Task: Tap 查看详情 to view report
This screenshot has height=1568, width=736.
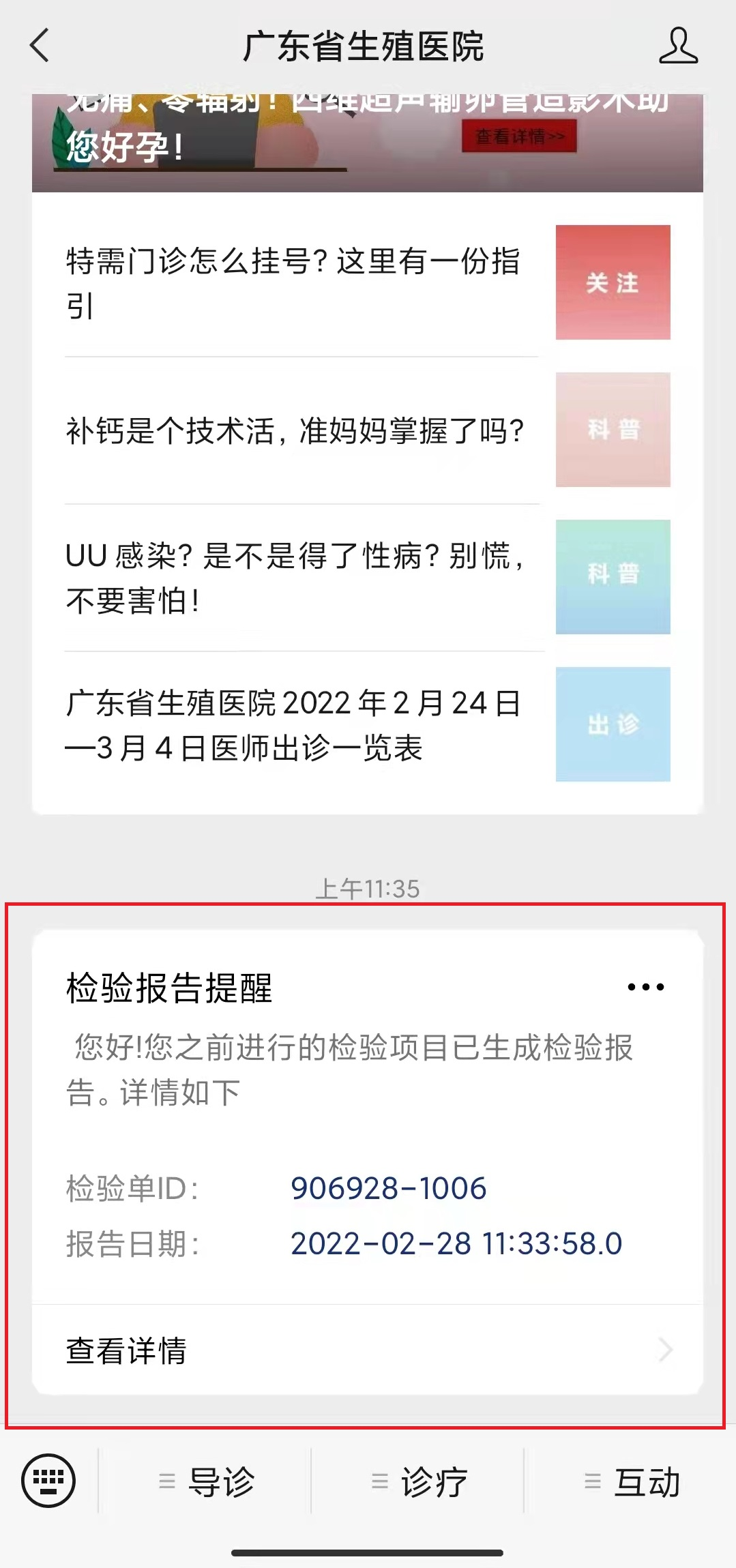Action: pyautogui.click(x=367, y=1350)
